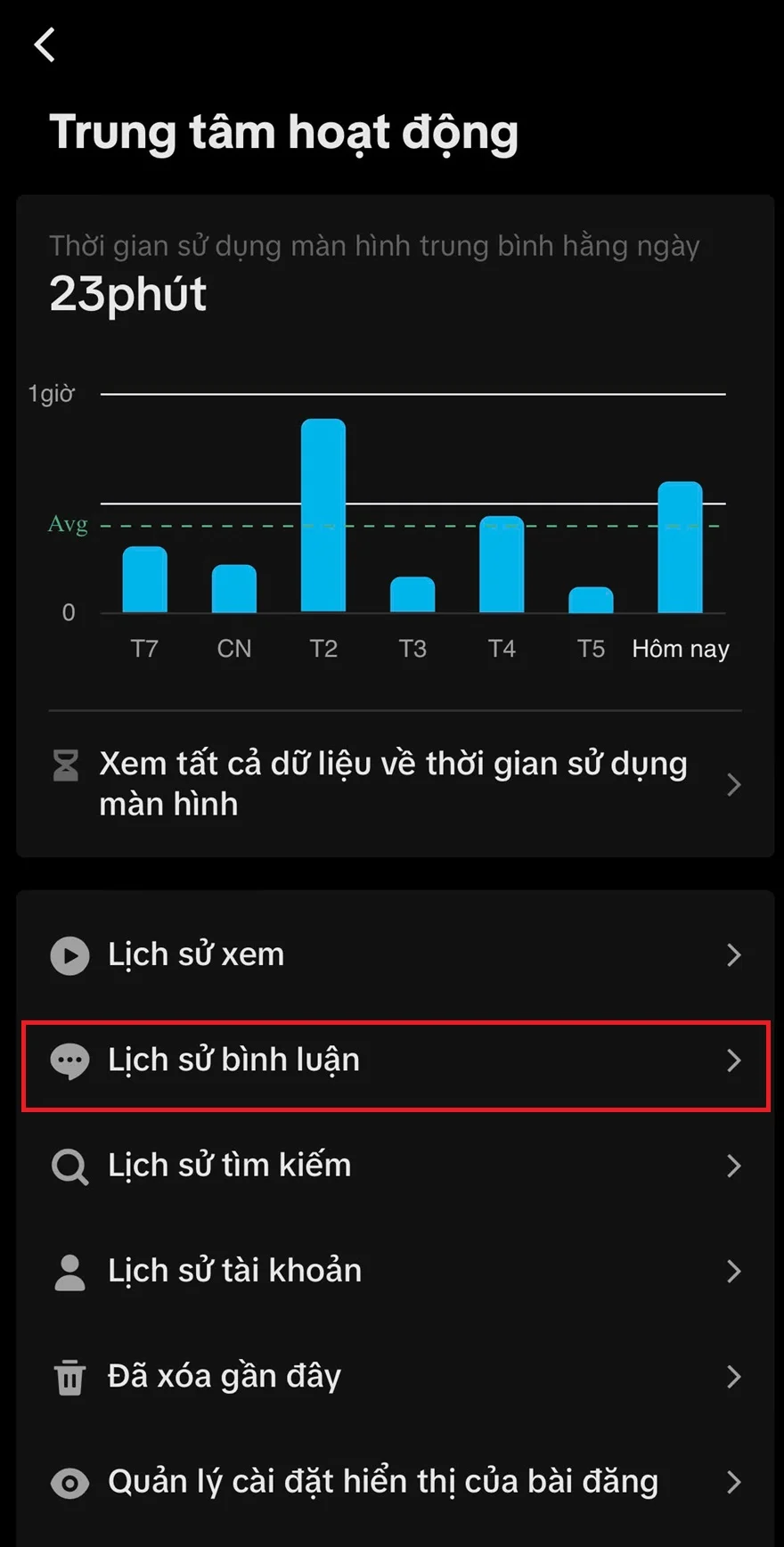This screenshot has width=784, height=1547.
Task: Open Lịch sử bình luận via its chevron arrow
Action: (x=734, y=1060)
